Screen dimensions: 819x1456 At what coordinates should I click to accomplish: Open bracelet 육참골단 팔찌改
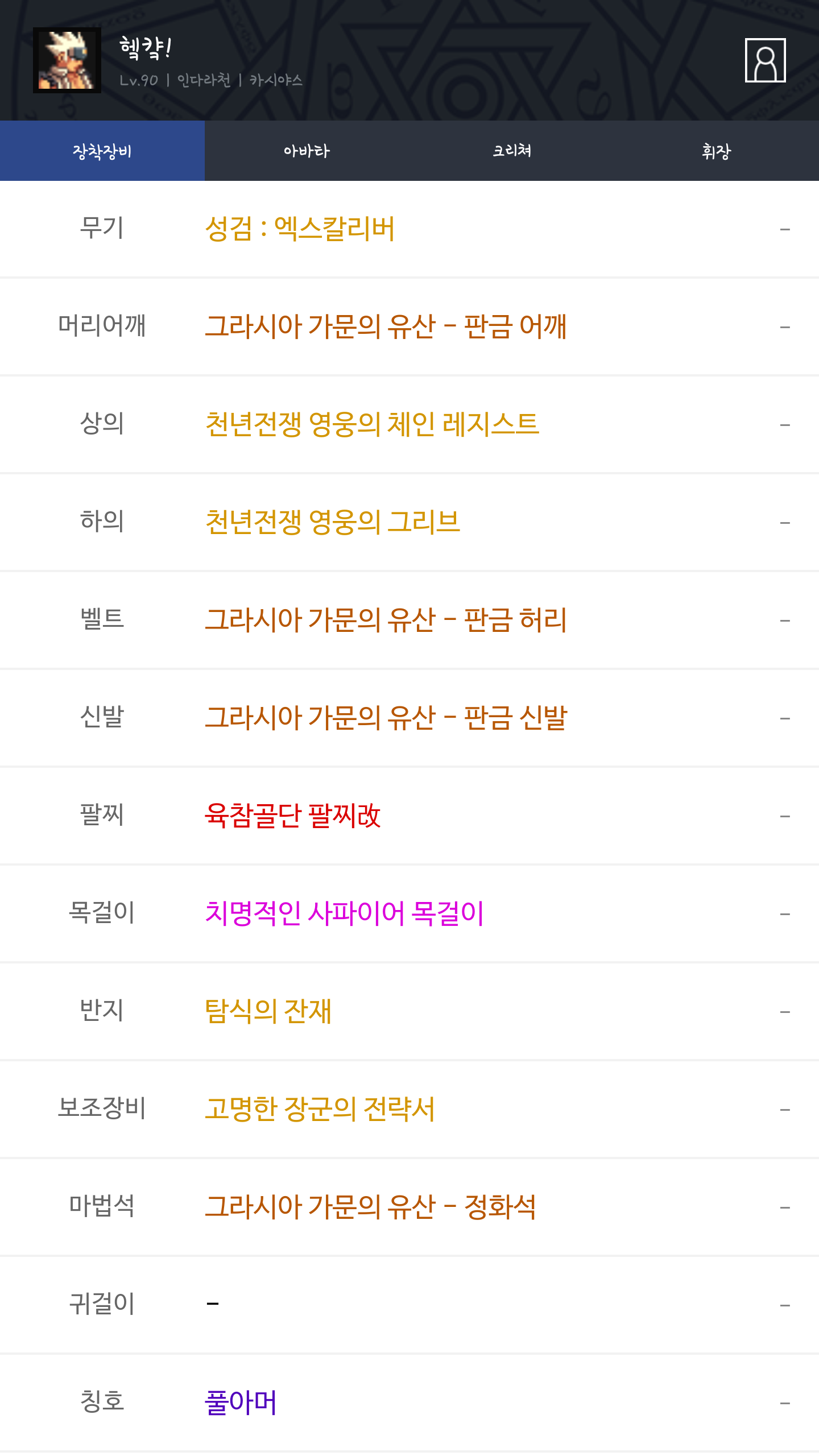click(292, 816)
